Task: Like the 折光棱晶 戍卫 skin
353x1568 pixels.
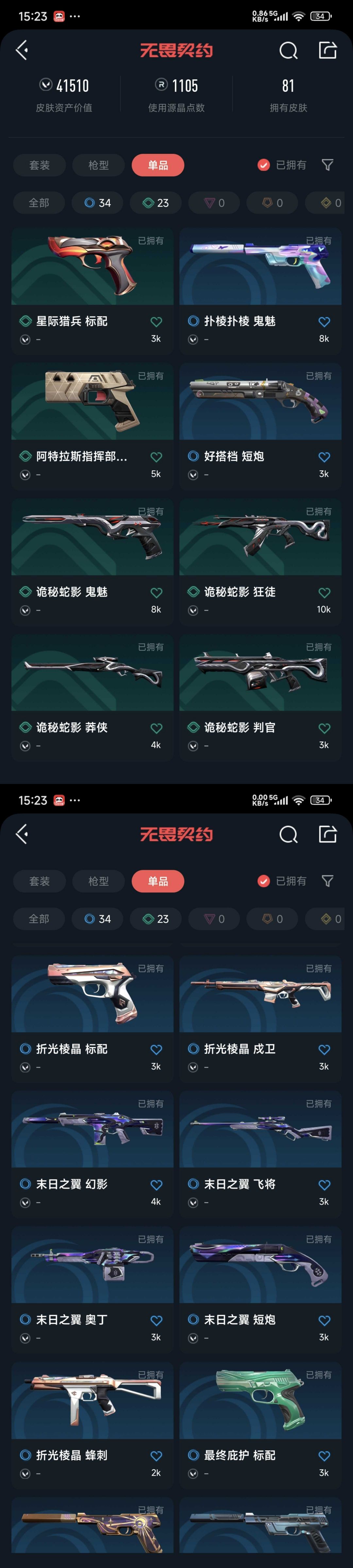Action: pyautogui.click(x=324, y=1049)
